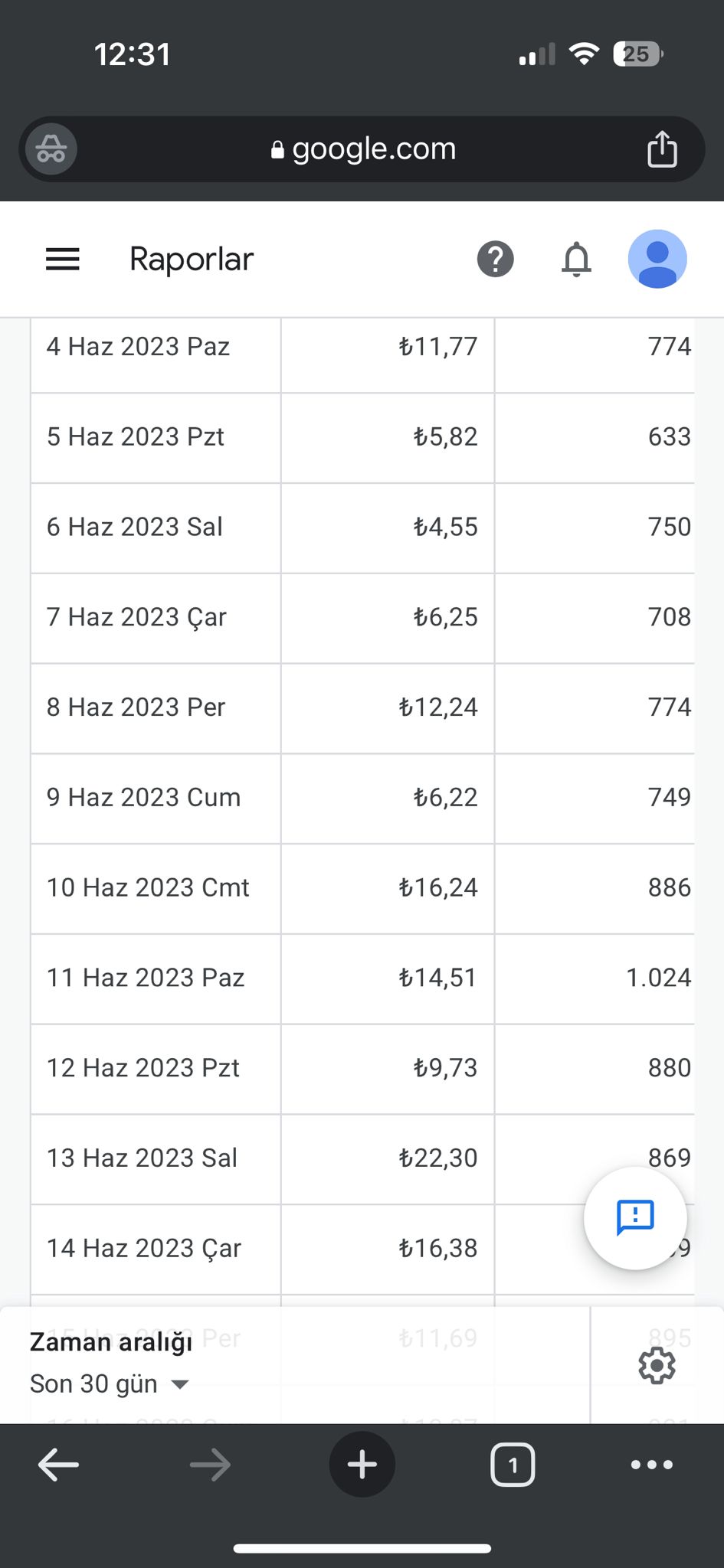Send feedback via the floating button
The image size is (724, 1568).
coord(635,1218)
